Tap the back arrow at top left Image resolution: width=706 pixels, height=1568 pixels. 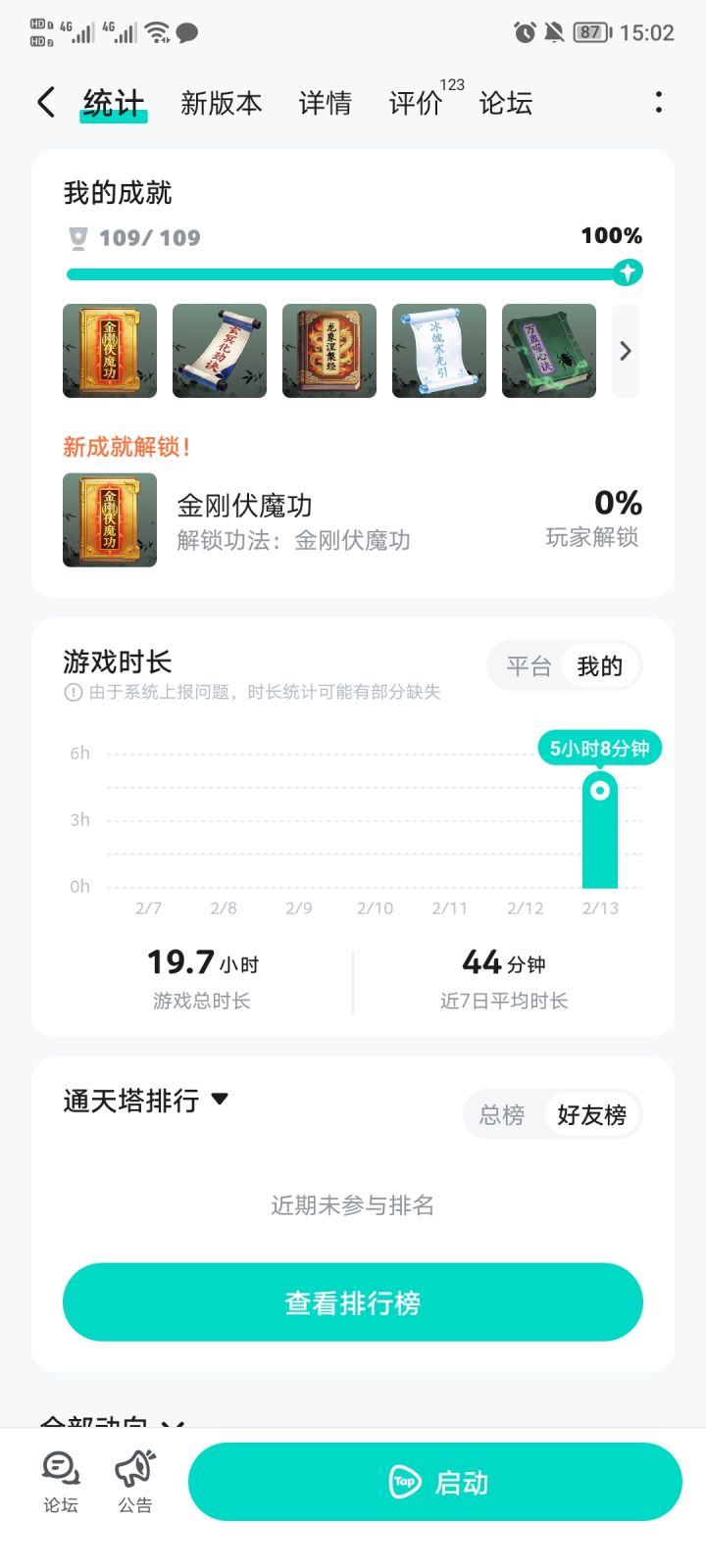coord(44,101)
